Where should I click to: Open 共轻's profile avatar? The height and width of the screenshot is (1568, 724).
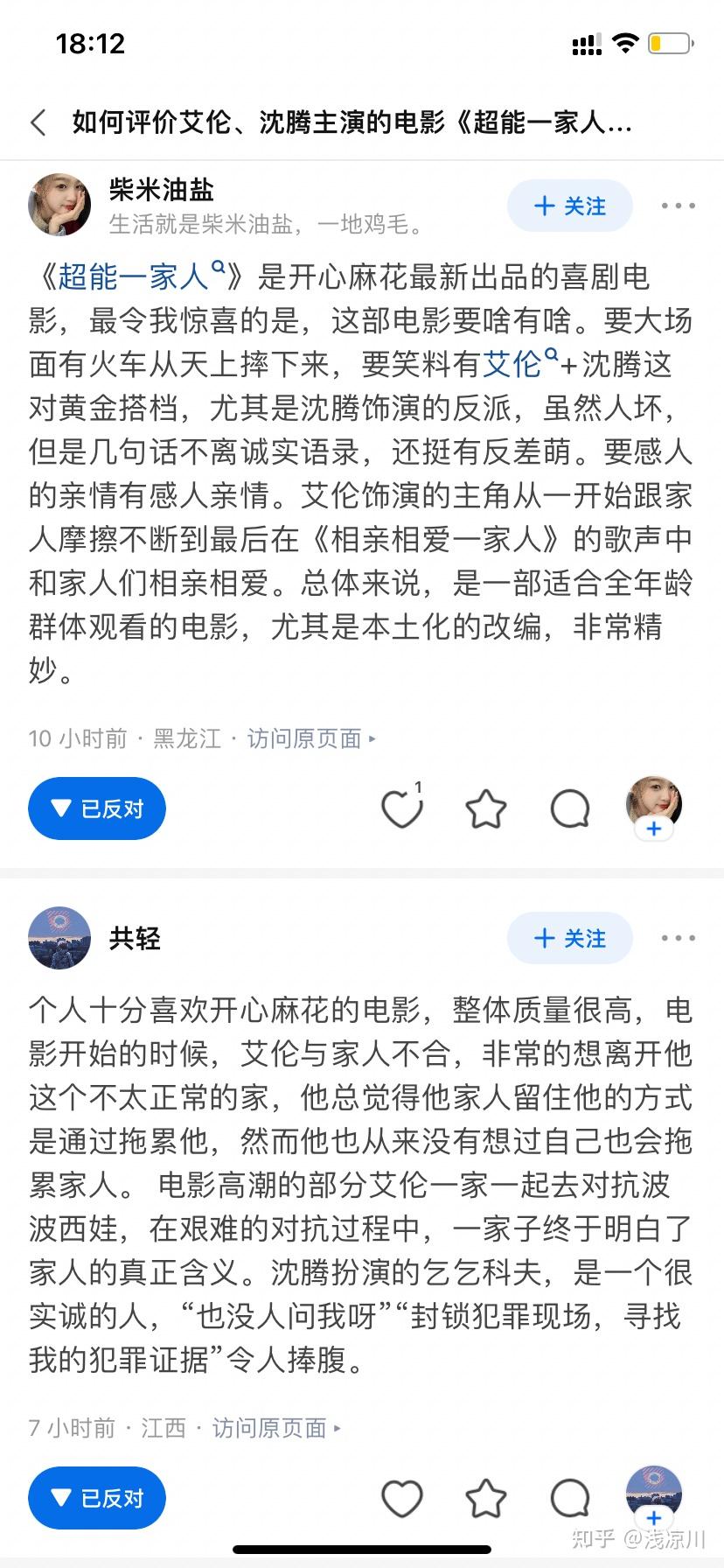click(x=59, y=938)
